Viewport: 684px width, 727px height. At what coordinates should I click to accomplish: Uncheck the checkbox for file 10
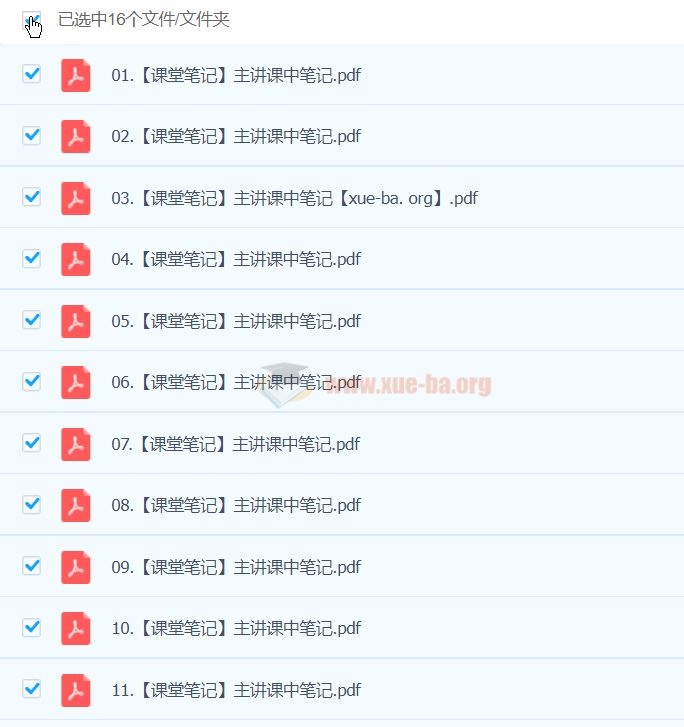point(31,627)
